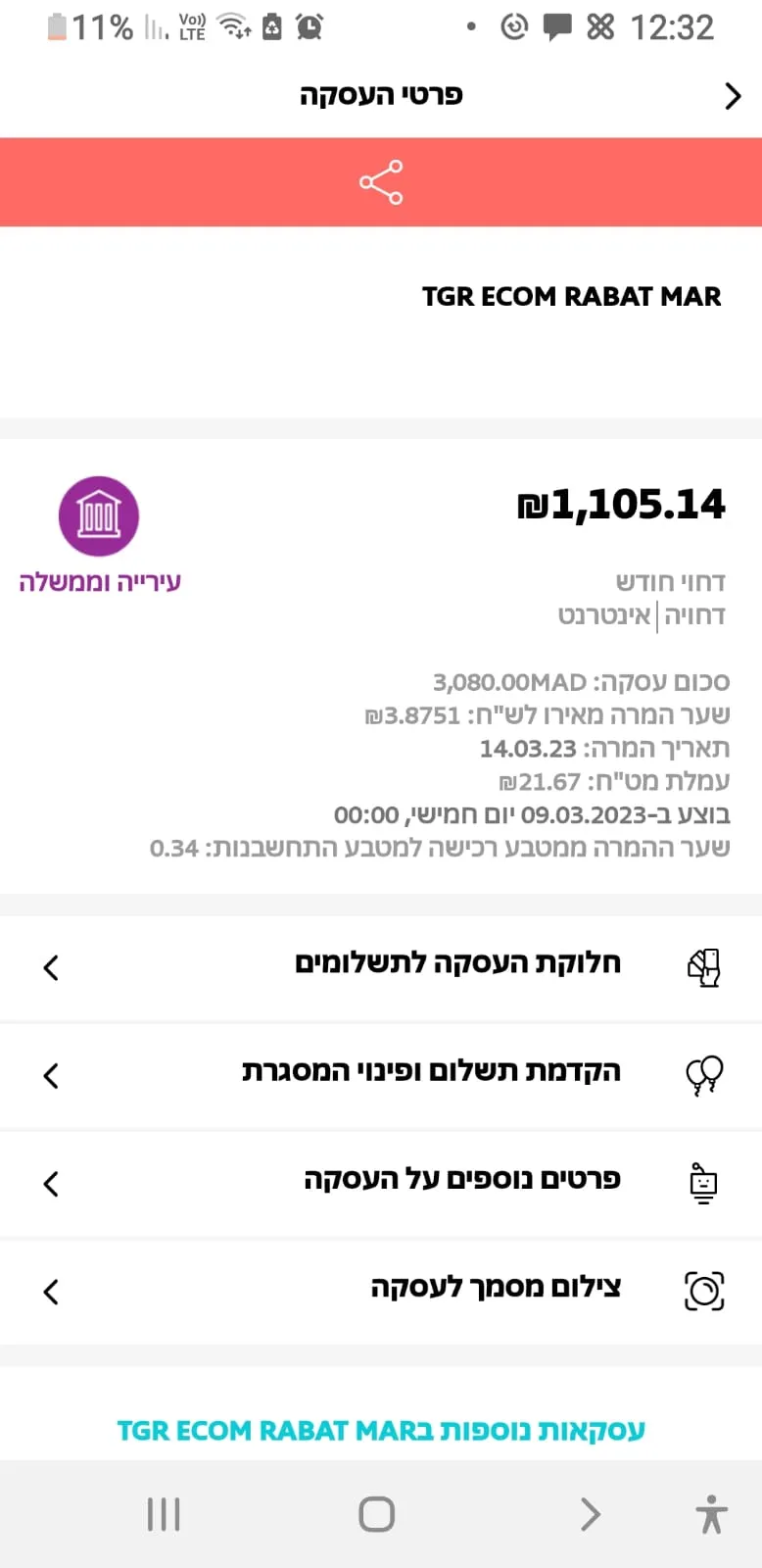Open פרטים נוספים על העסקה
Screen dimensions: 762x1568
pos(381,1183)
